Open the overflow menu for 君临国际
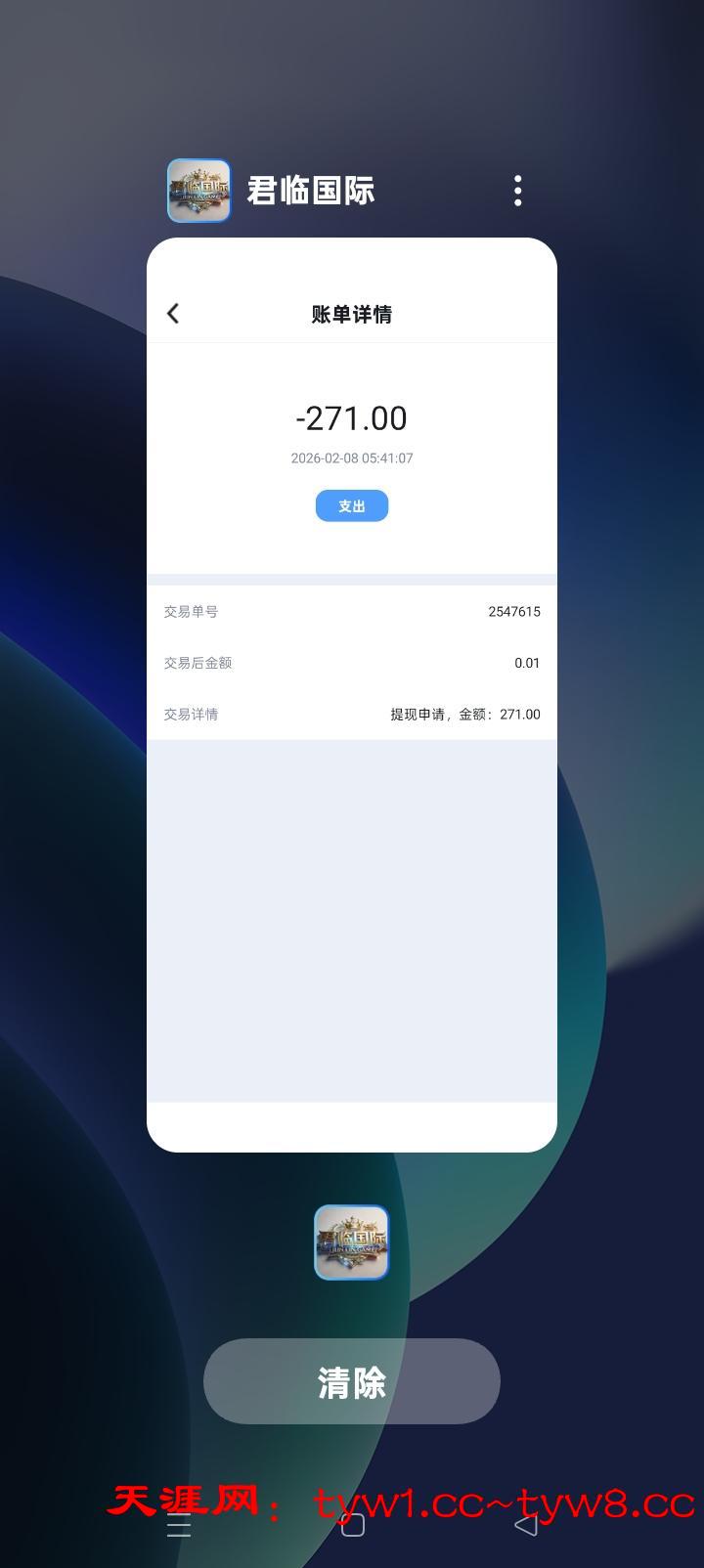Screen dimensions: 704x1568 pyautogui.click(x=517, y=191)
